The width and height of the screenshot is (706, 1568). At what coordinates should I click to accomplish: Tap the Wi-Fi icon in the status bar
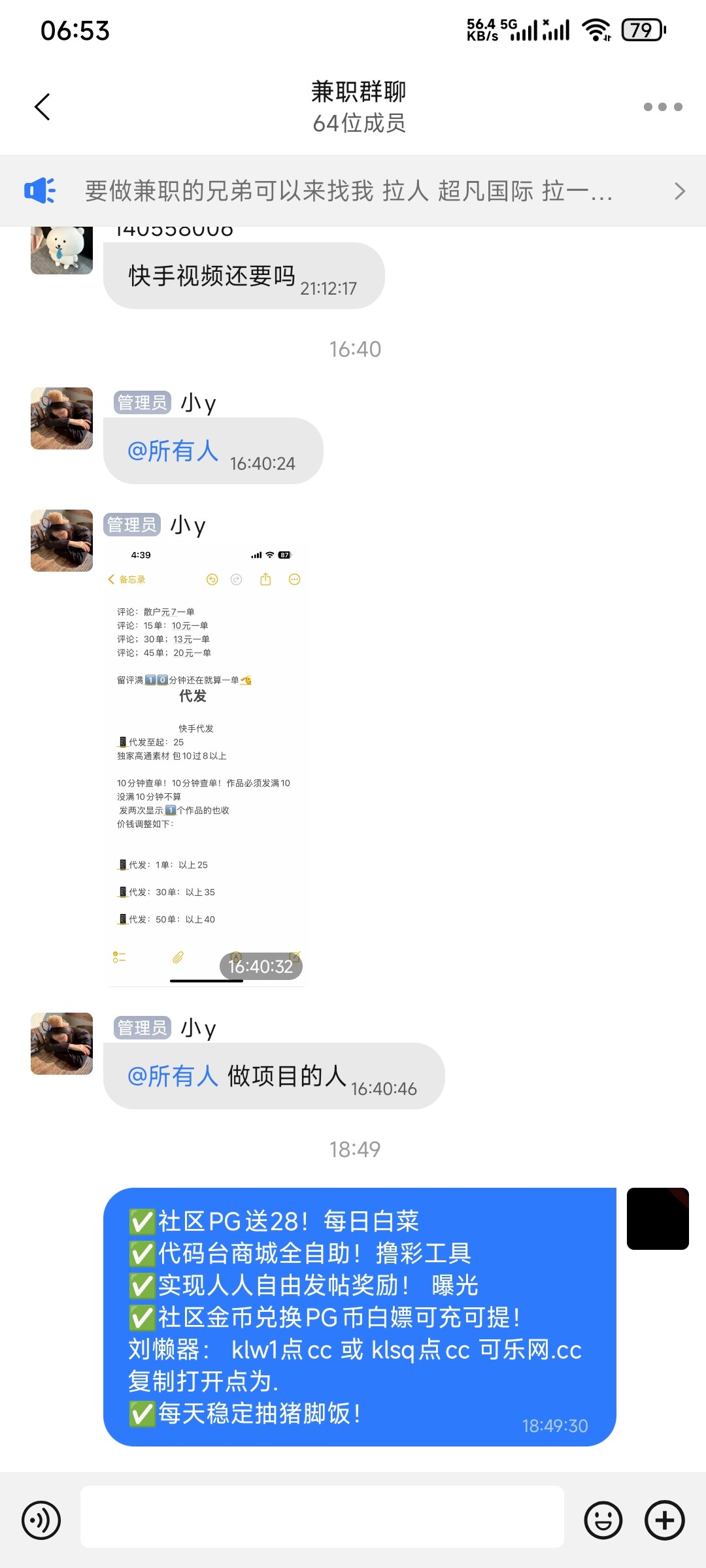595,29
